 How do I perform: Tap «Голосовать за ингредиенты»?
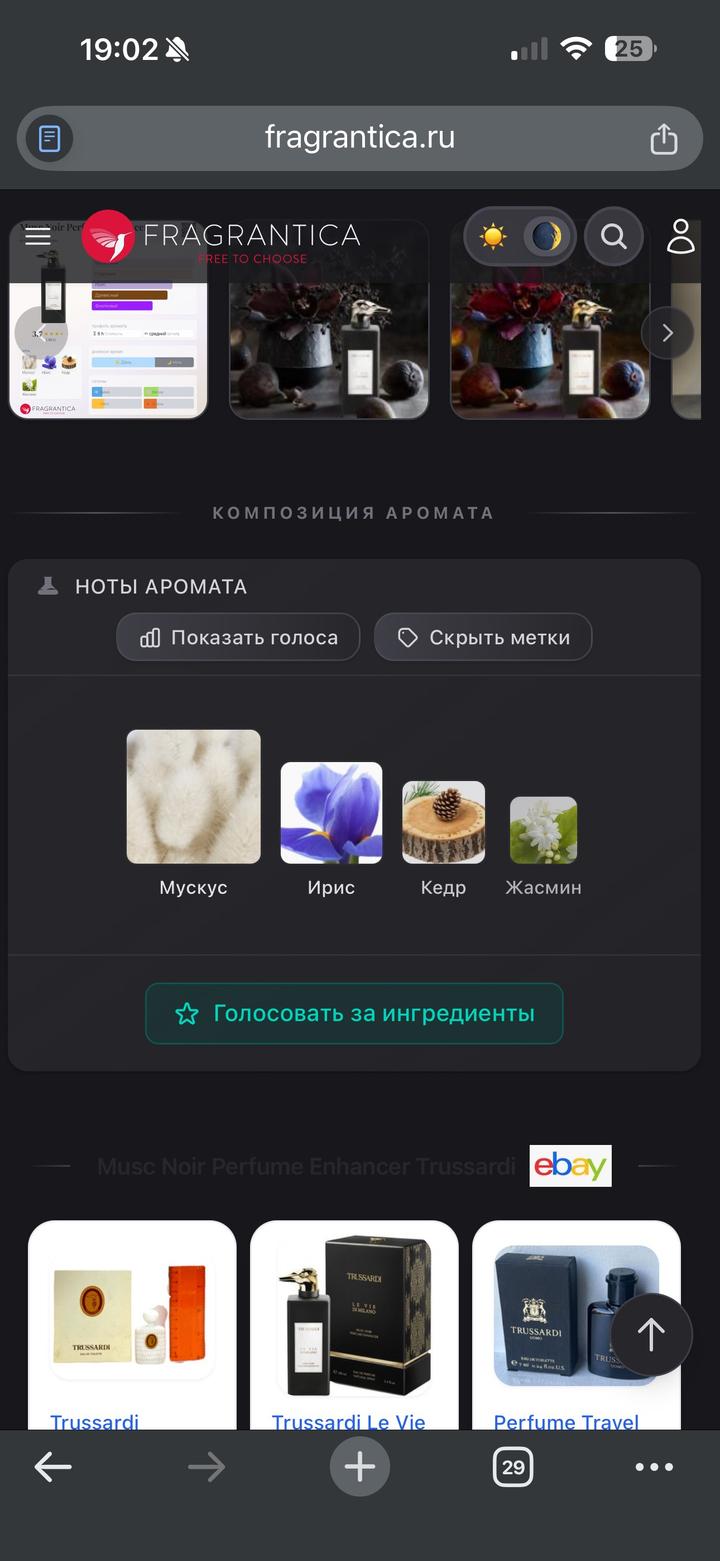(x=354, y=1013)
